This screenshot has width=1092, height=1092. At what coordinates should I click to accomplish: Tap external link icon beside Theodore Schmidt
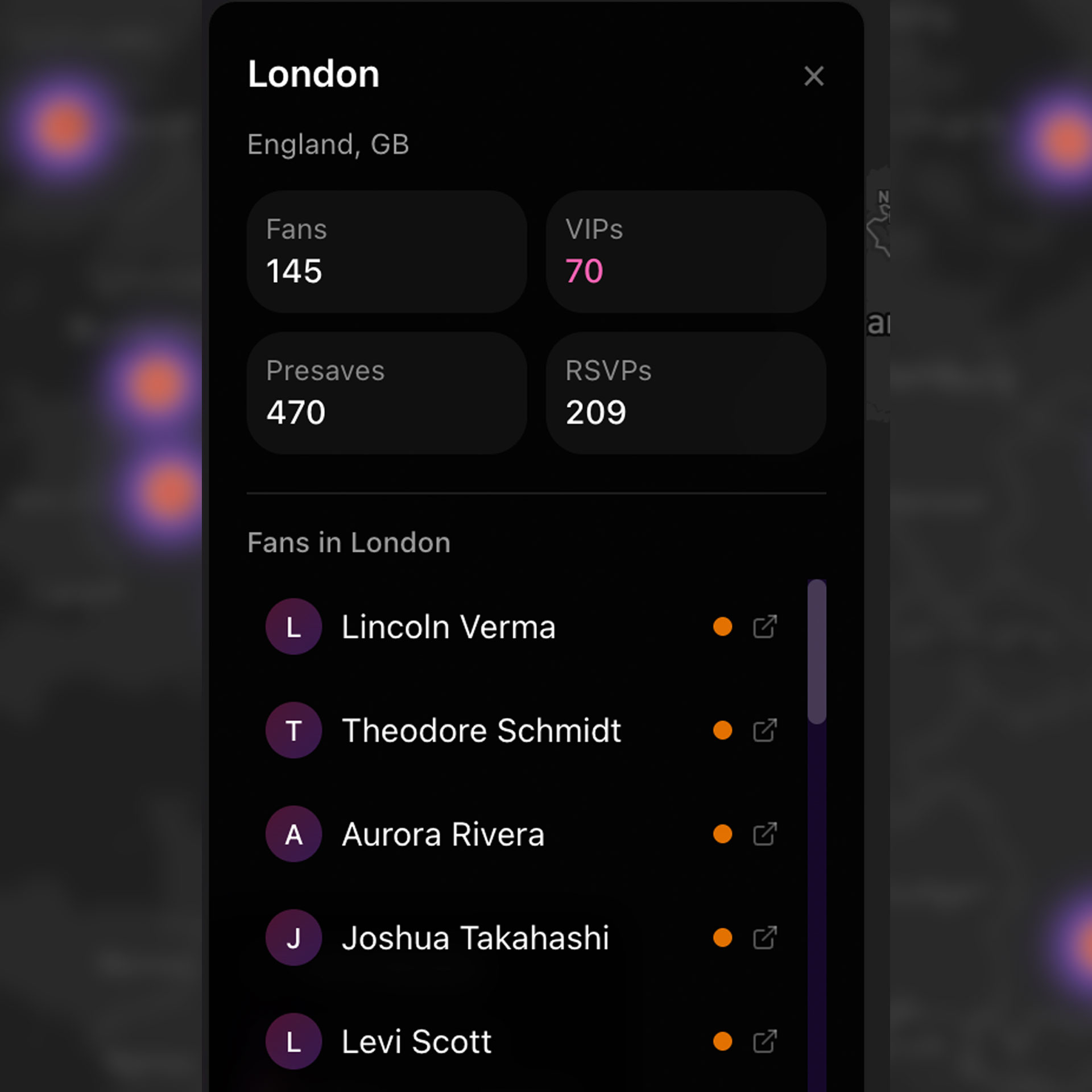[764, 730]
